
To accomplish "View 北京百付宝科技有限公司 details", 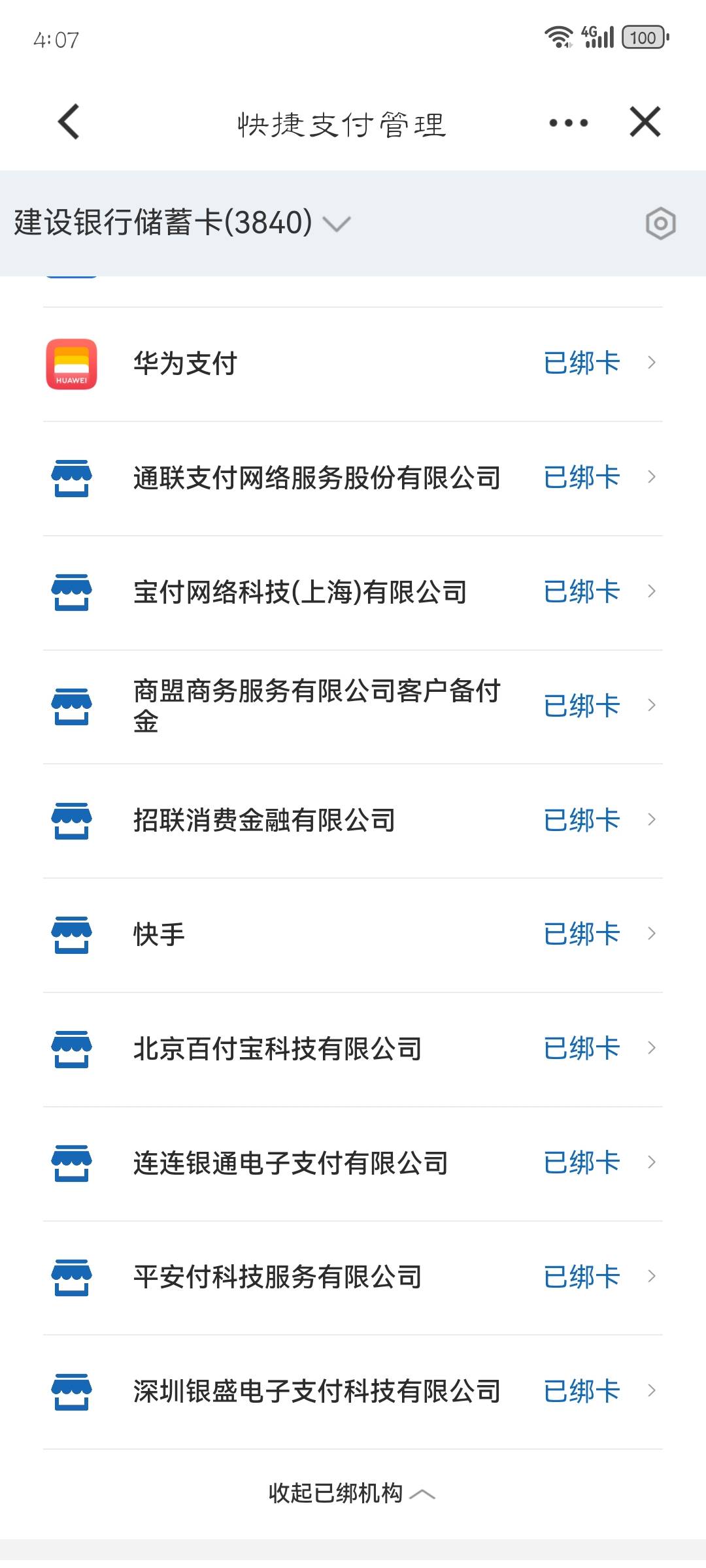I will (353, 1049).
